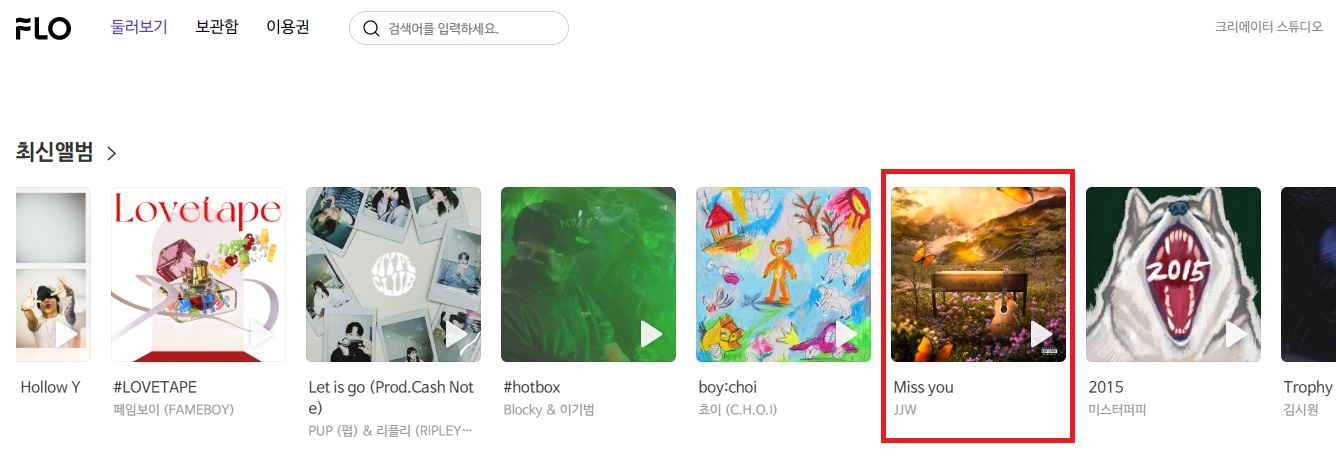
Task: Play the Let is go album
Action: (456, 334)
